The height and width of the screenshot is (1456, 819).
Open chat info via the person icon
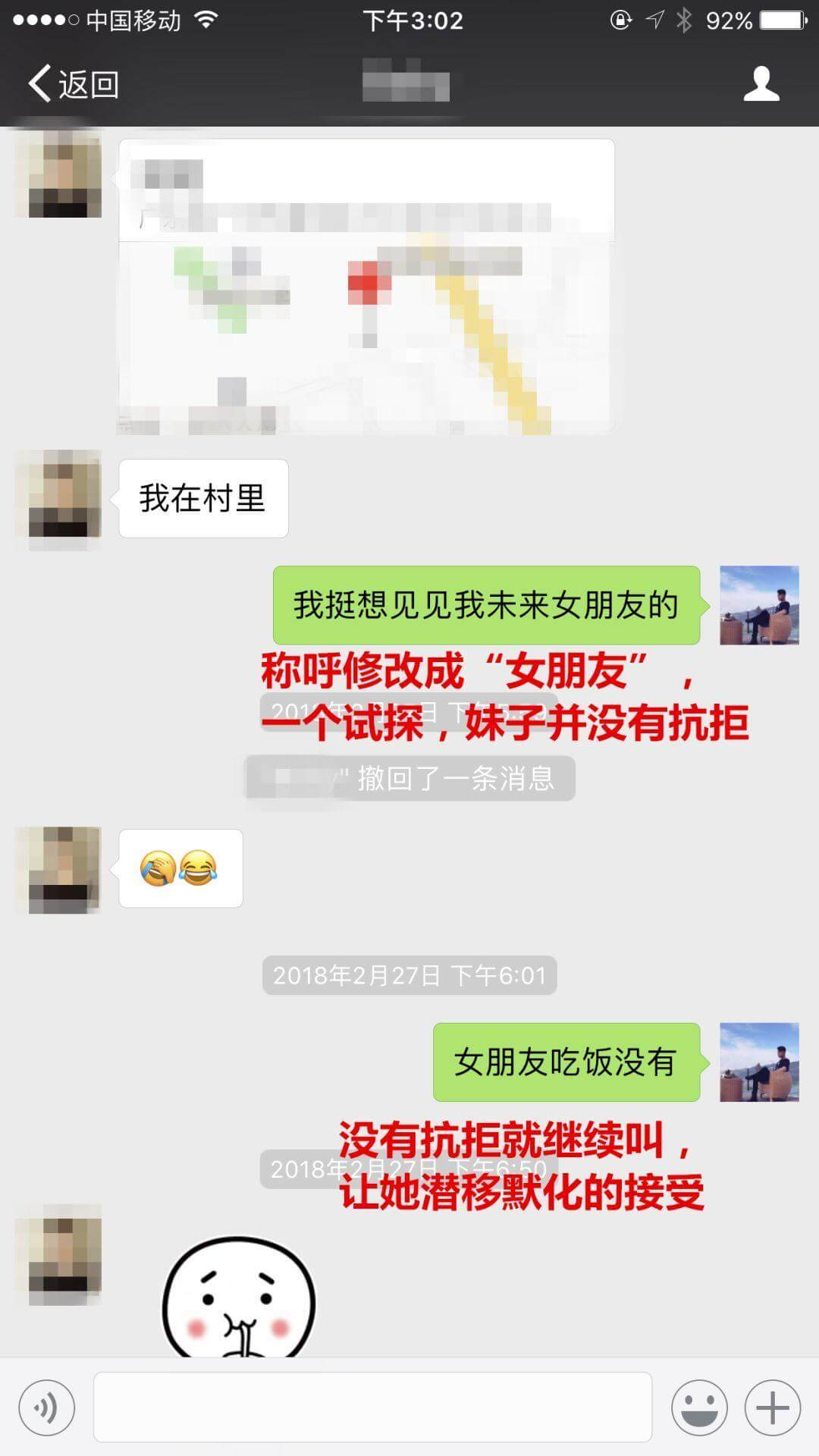coord(761,83)
